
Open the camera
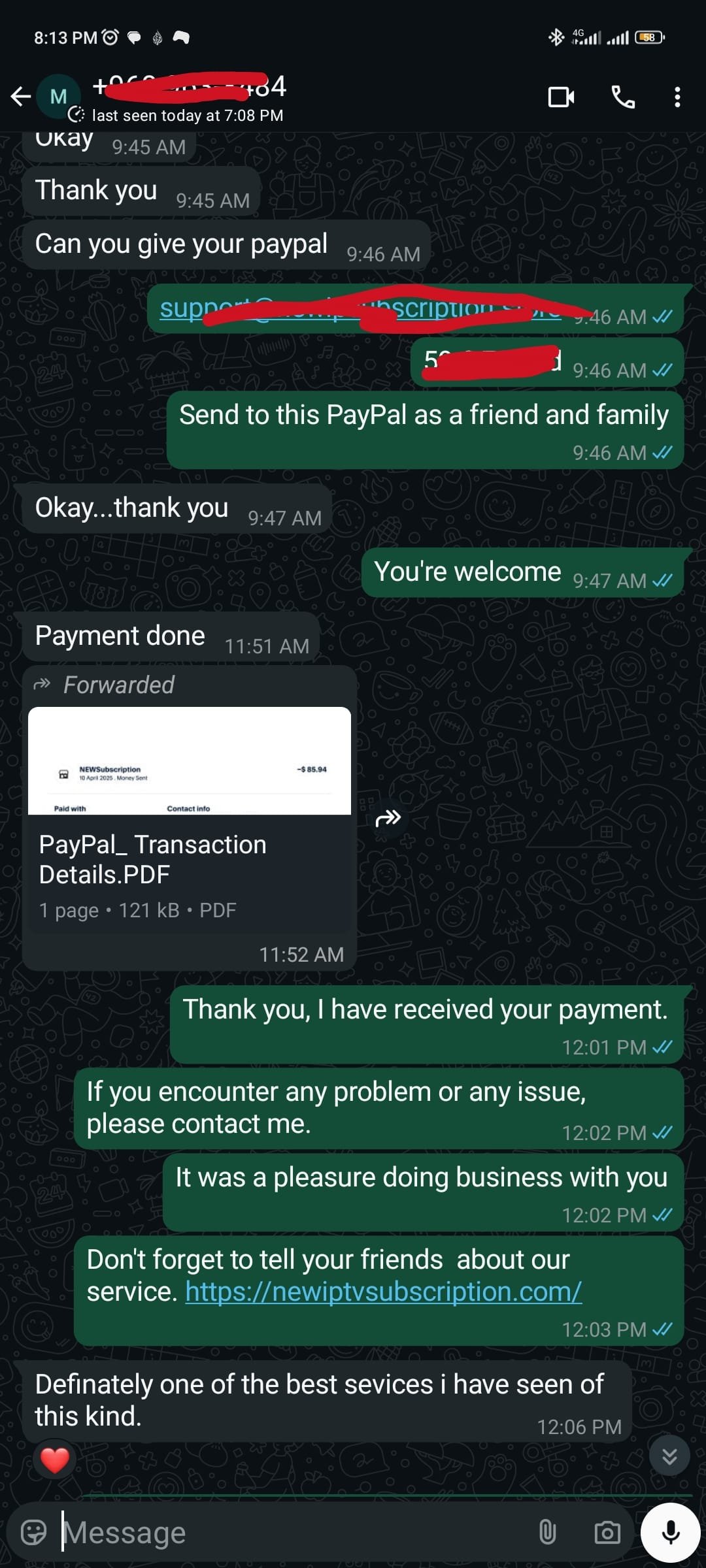point(607,1532)
